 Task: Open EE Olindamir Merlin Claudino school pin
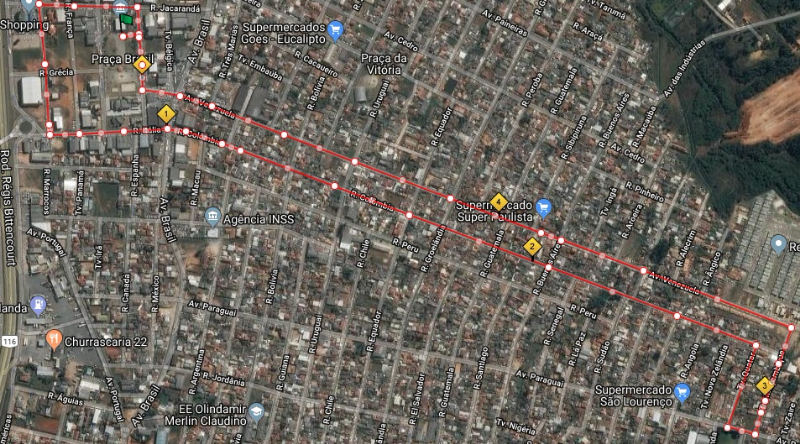pos(256,412)
